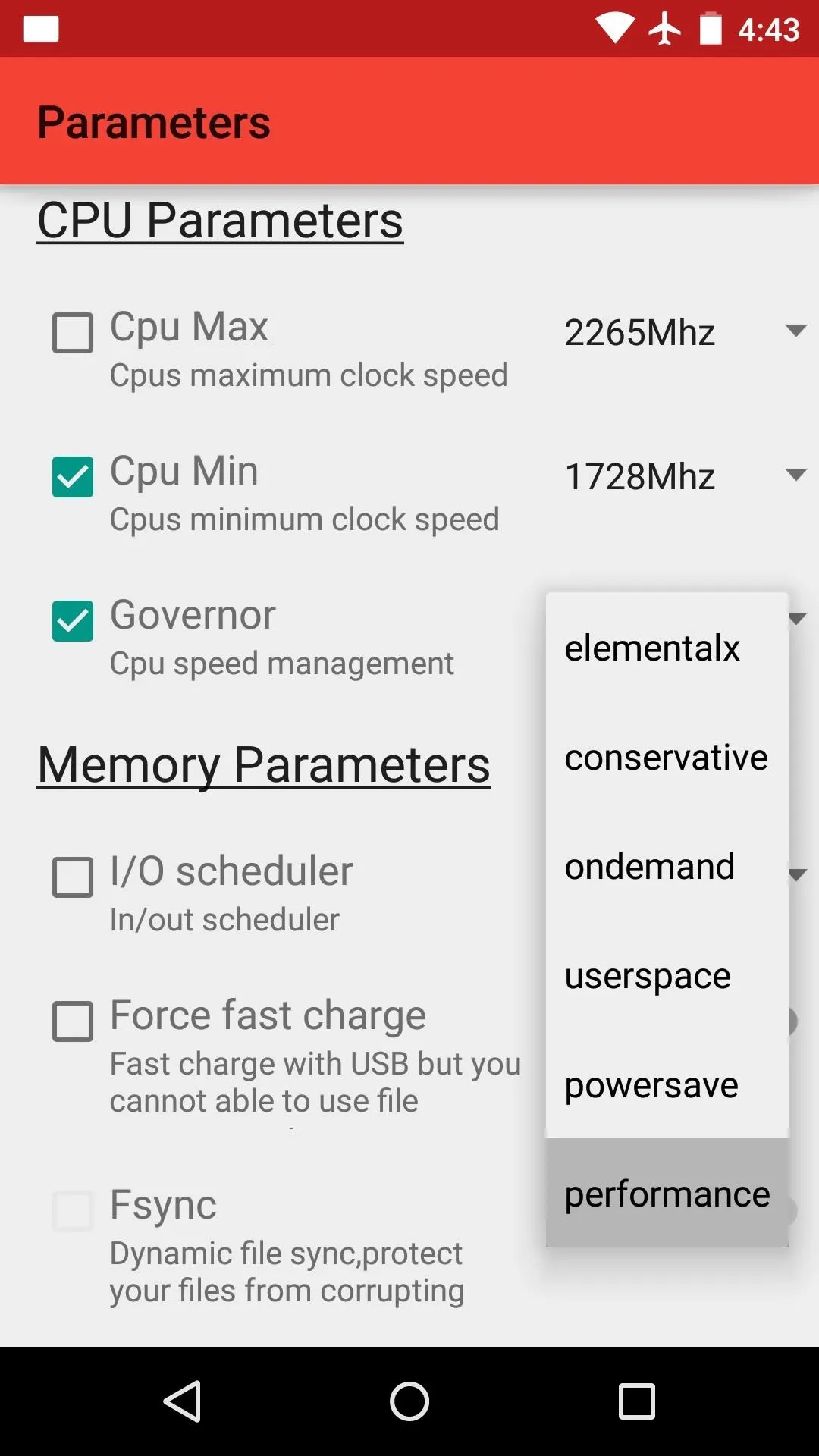Check the Force fast charge box
Viewport: 819px width, 1456px height.
pos(73,1021)
